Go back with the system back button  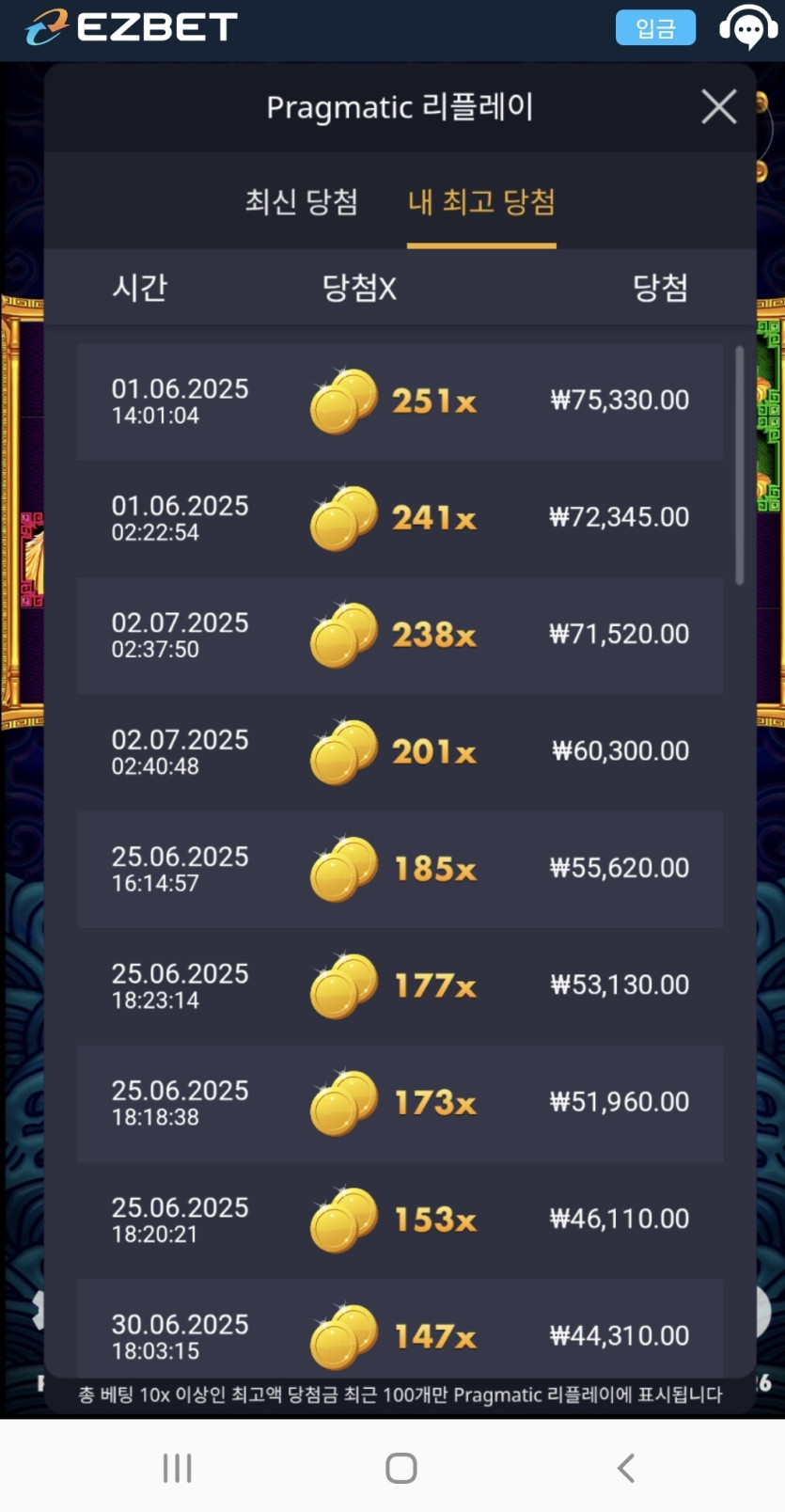click(625, 1468)
